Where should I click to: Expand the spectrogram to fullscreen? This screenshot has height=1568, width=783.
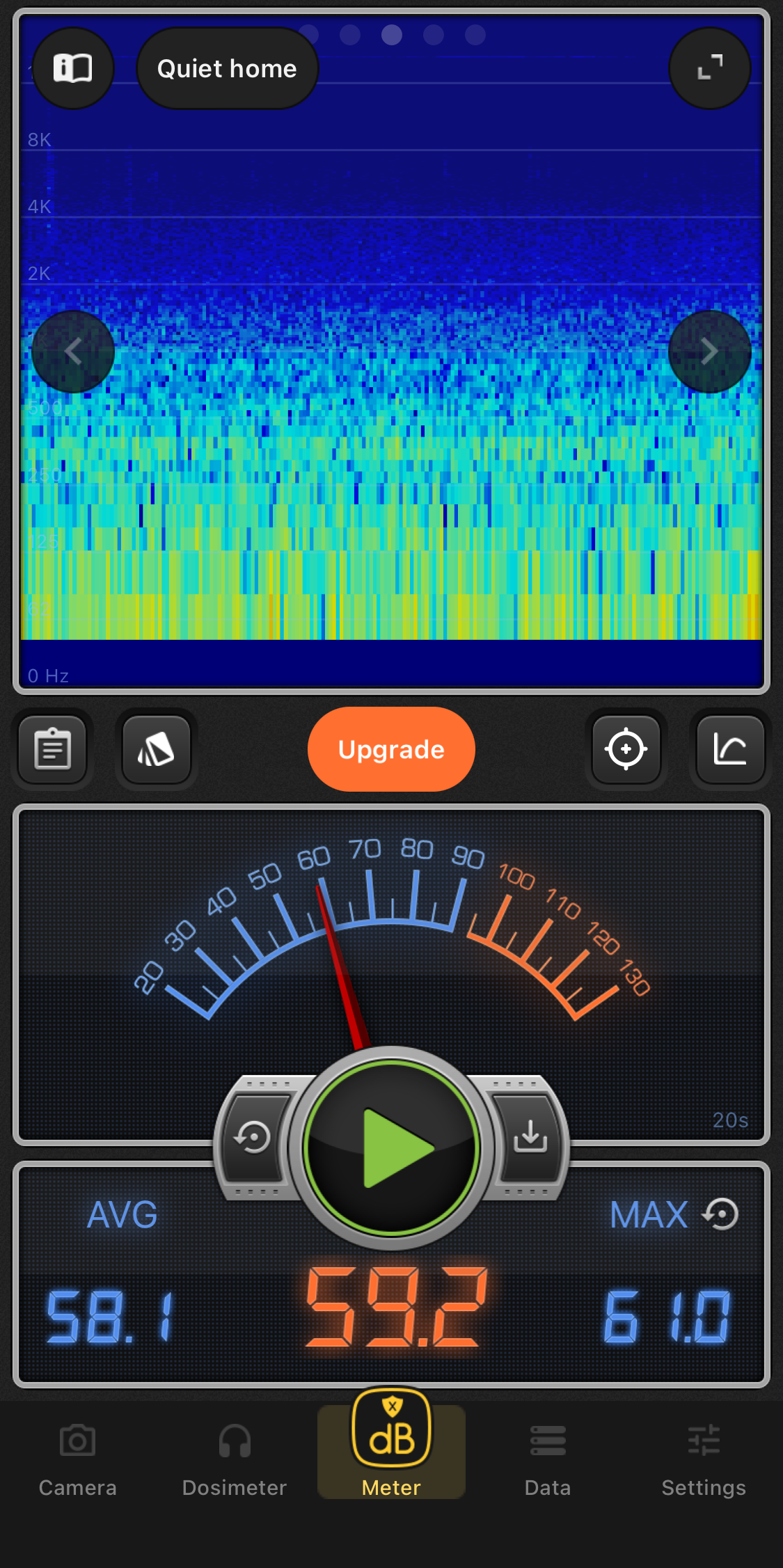coord(709,68)
